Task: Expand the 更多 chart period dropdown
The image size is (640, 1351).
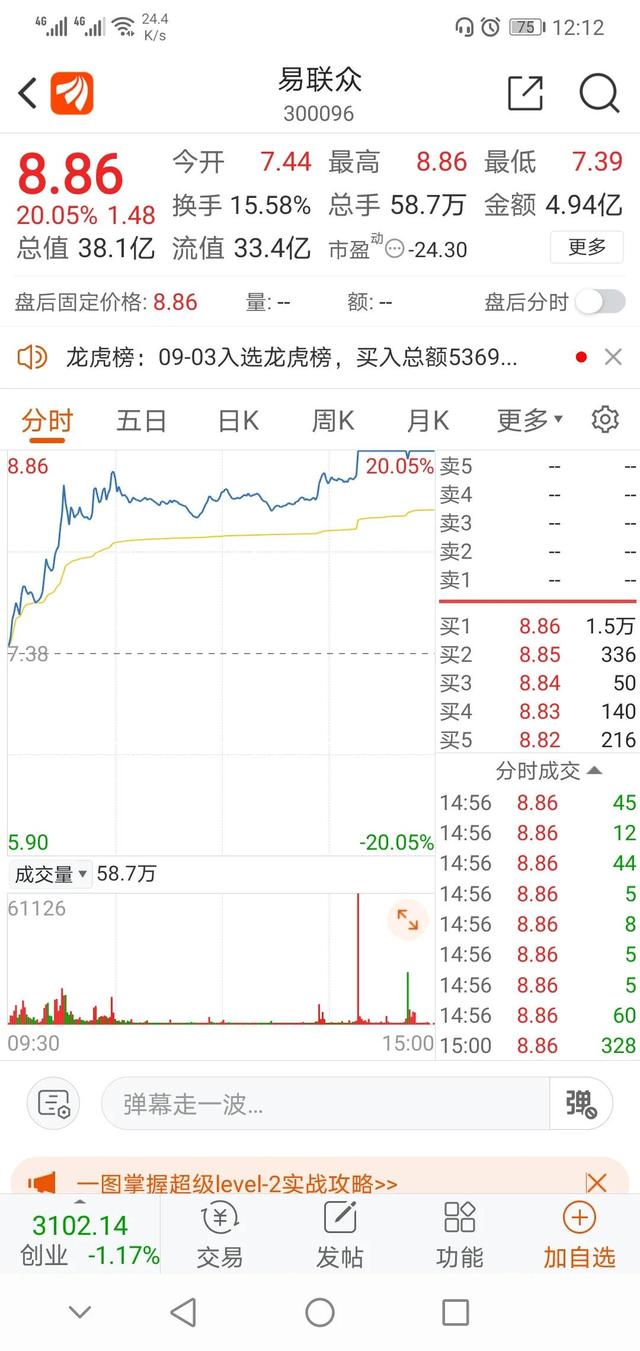Action: point(530,421)
